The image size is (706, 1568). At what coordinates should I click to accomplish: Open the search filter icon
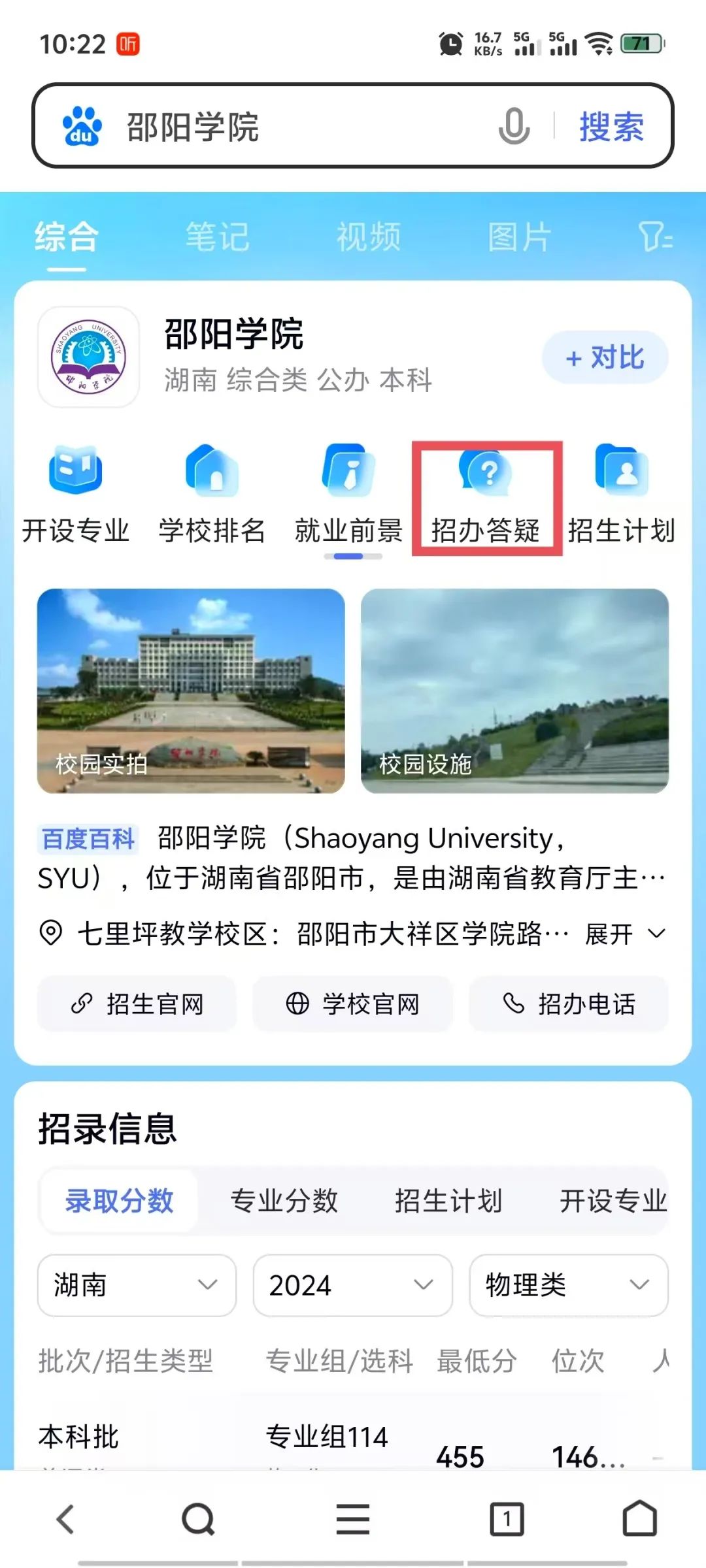pos(655,237)
